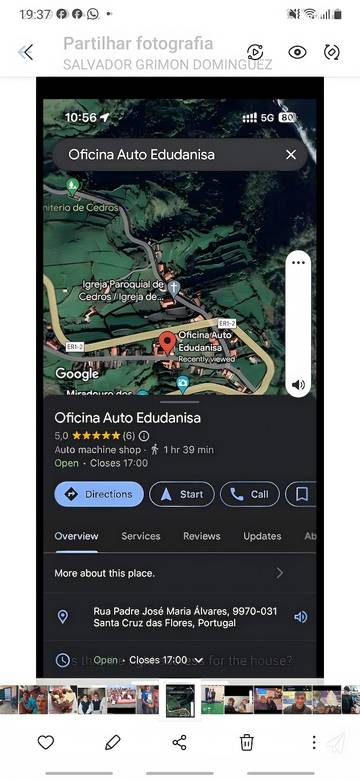Delete this photo with the trash icon
The width and height of the screenshot is (360, 780).
pyautogui.click(x=247, y=743)
